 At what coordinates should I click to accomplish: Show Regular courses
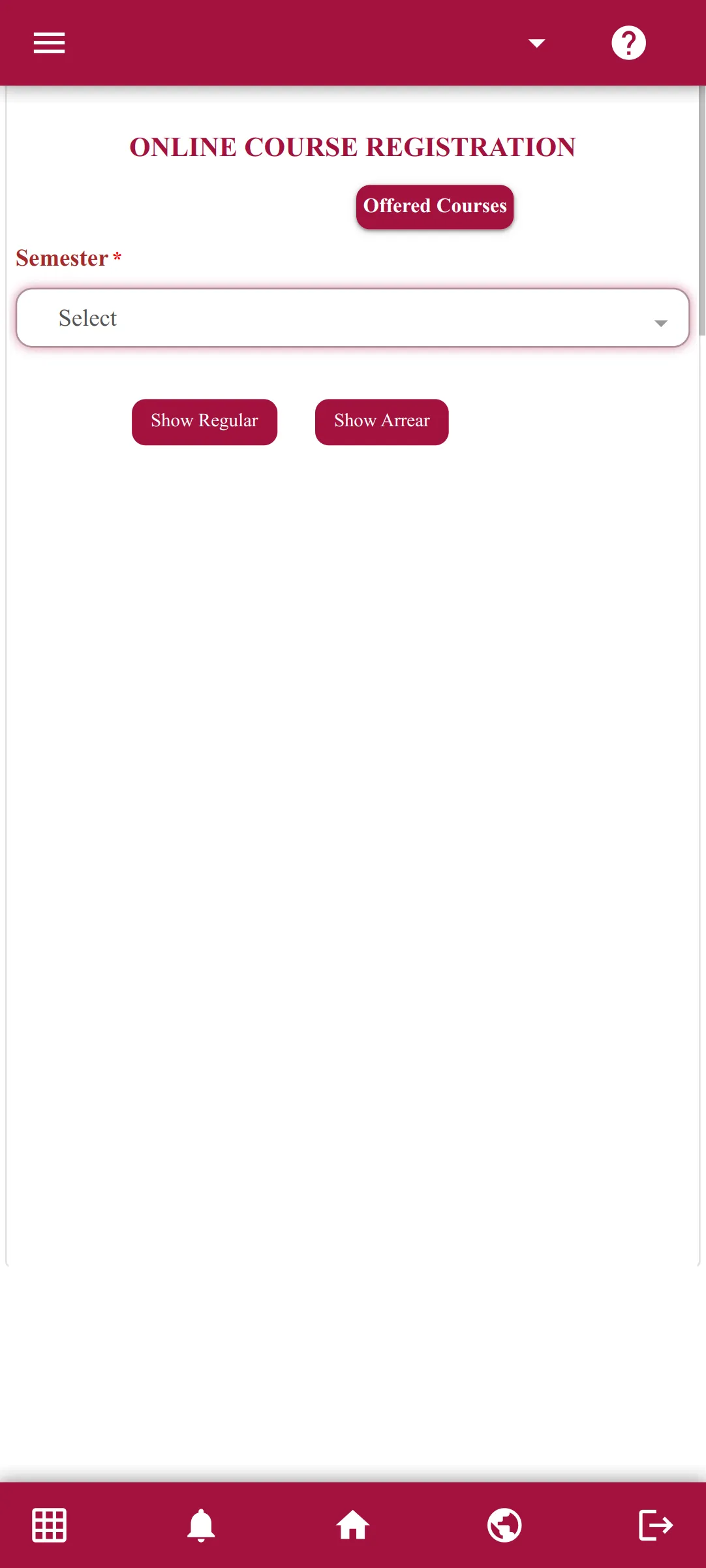[204, 422]
